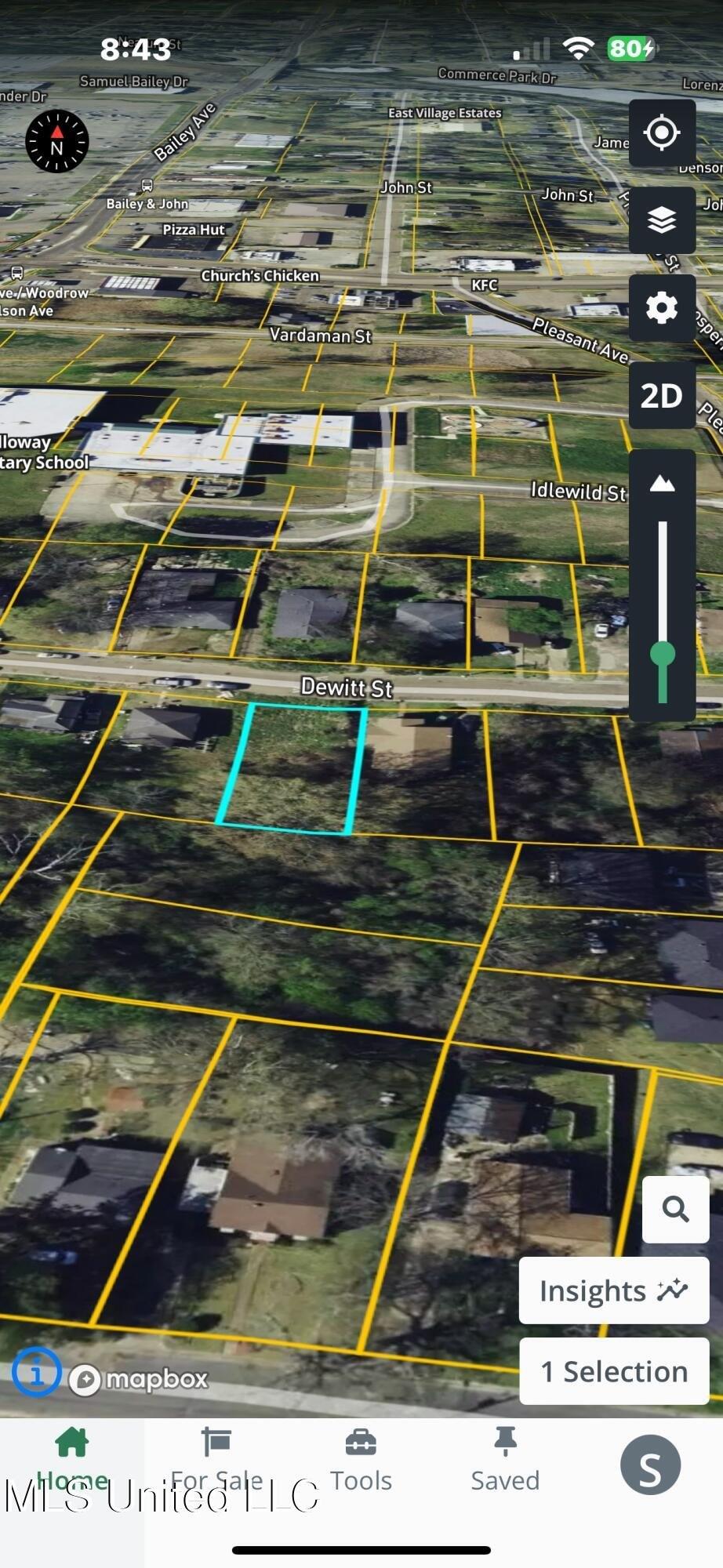This screenshot has height=1568, width=723.
Task: Switch map to 2D view
Action: pos(662,396)
